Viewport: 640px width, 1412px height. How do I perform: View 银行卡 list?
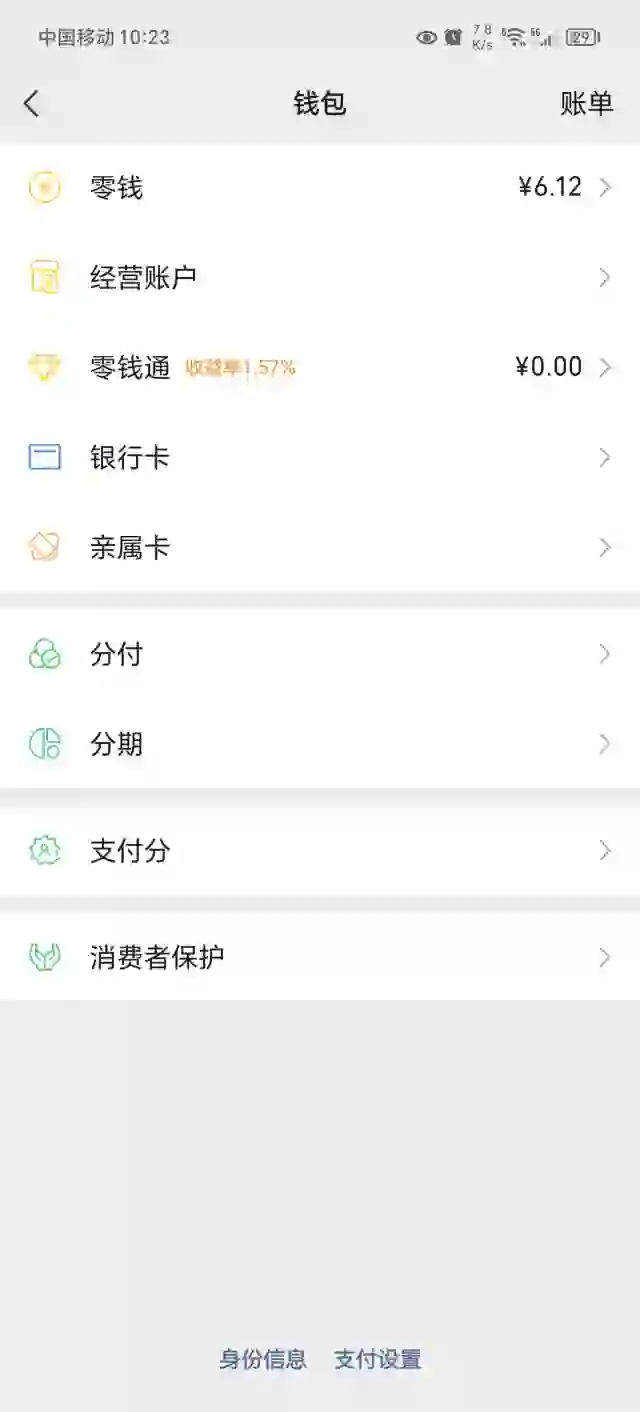coord(320,457)
